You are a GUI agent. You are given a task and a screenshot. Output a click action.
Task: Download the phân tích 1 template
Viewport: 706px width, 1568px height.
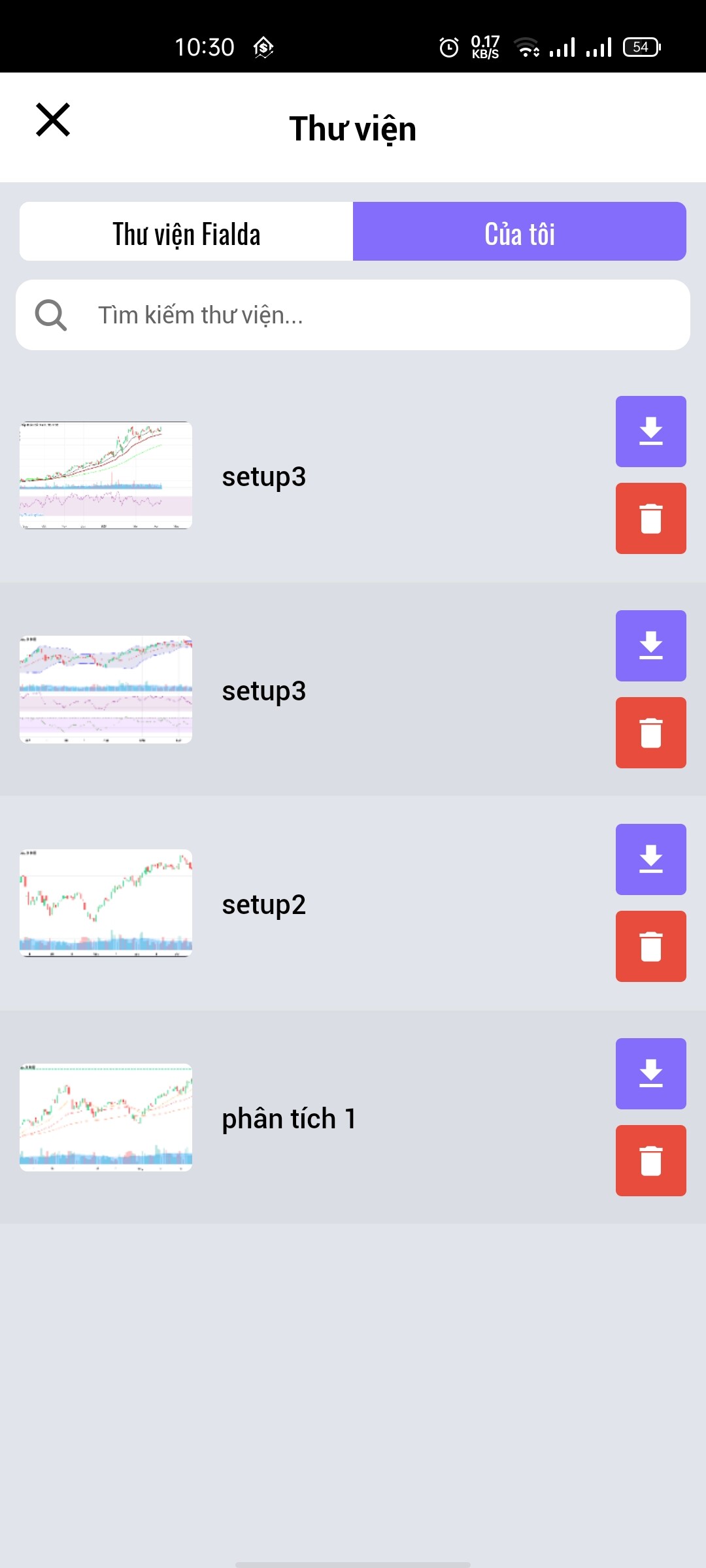650,1073
